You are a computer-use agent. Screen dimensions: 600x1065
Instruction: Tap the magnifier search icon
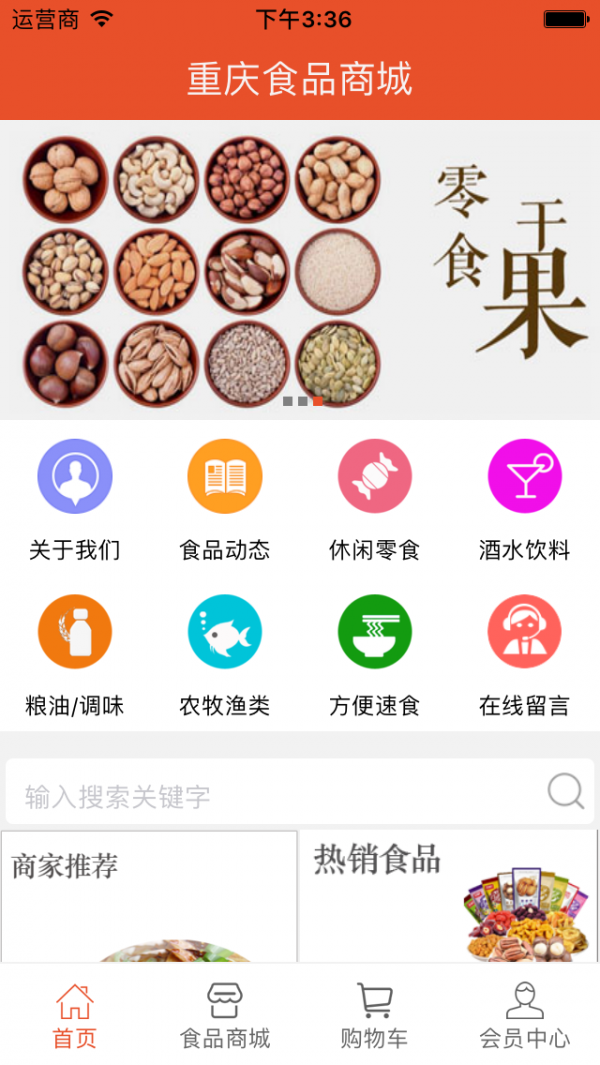click(x=565, y=791)
